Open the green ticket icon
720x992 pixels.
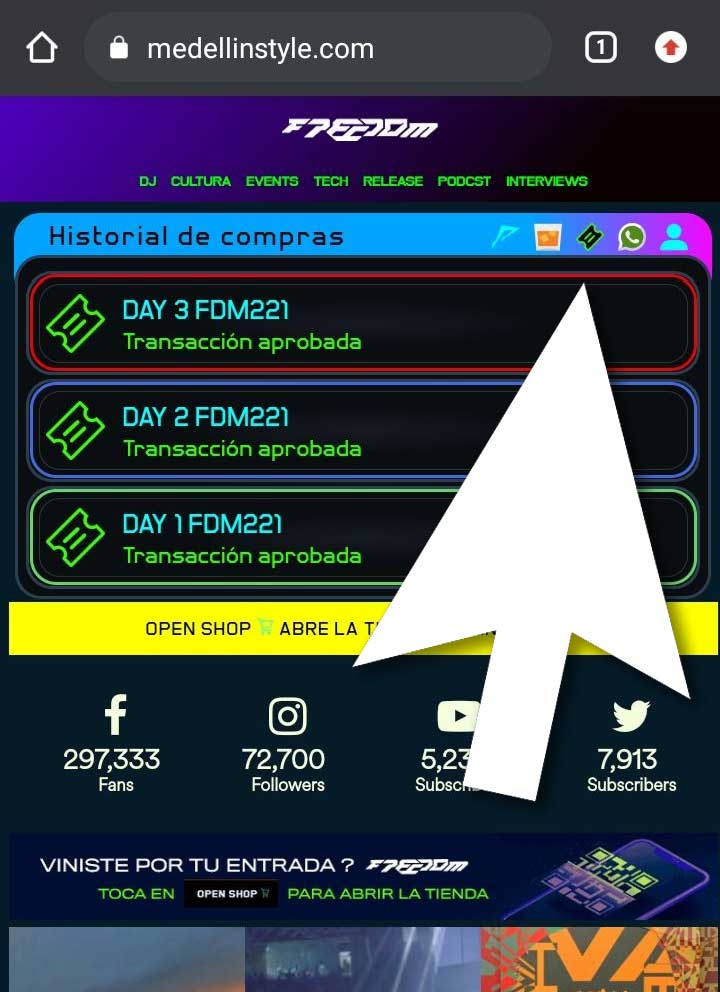coord(590,237)
